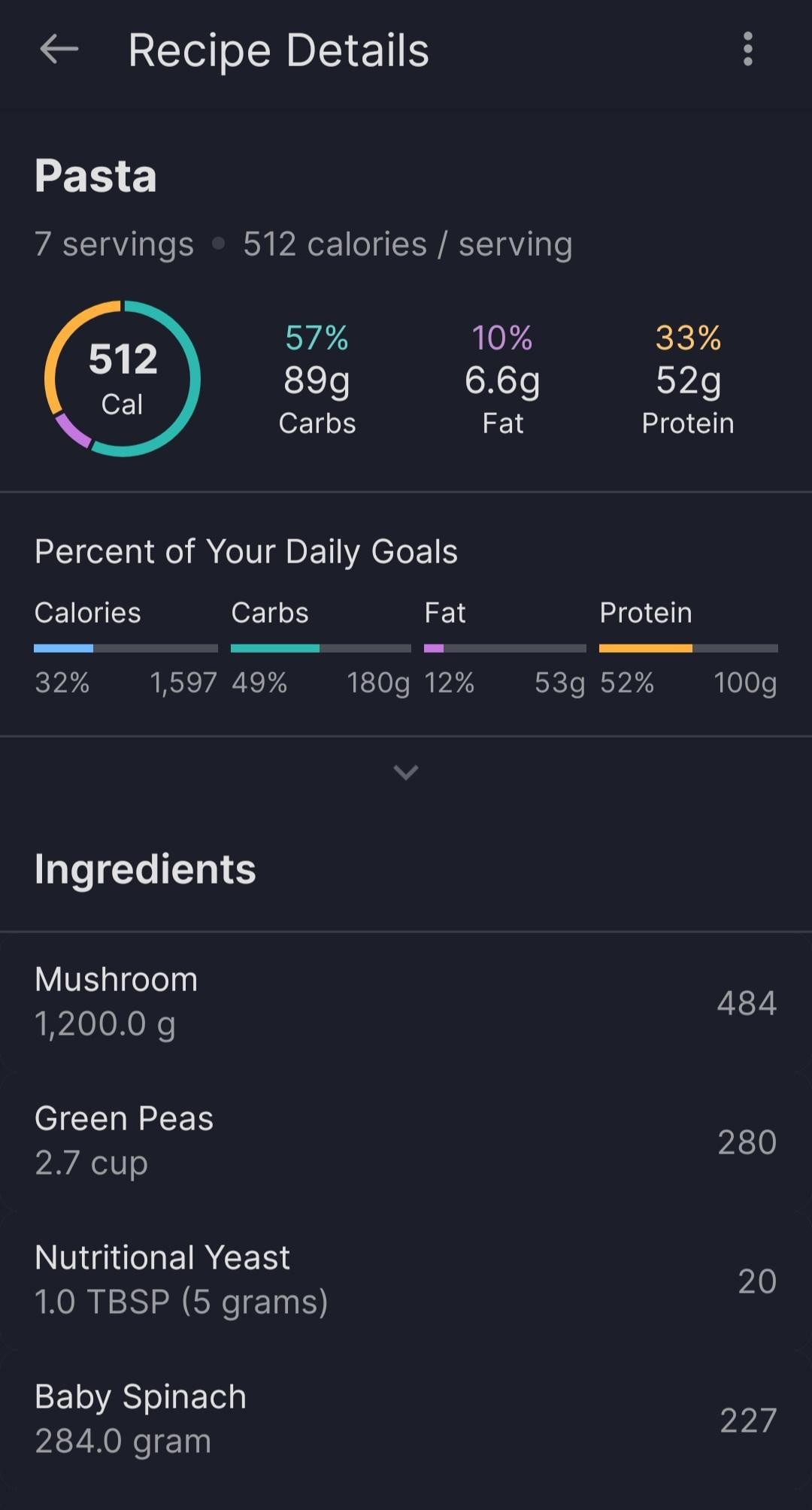Open the three-dot overflow menu

pos(747,50)
